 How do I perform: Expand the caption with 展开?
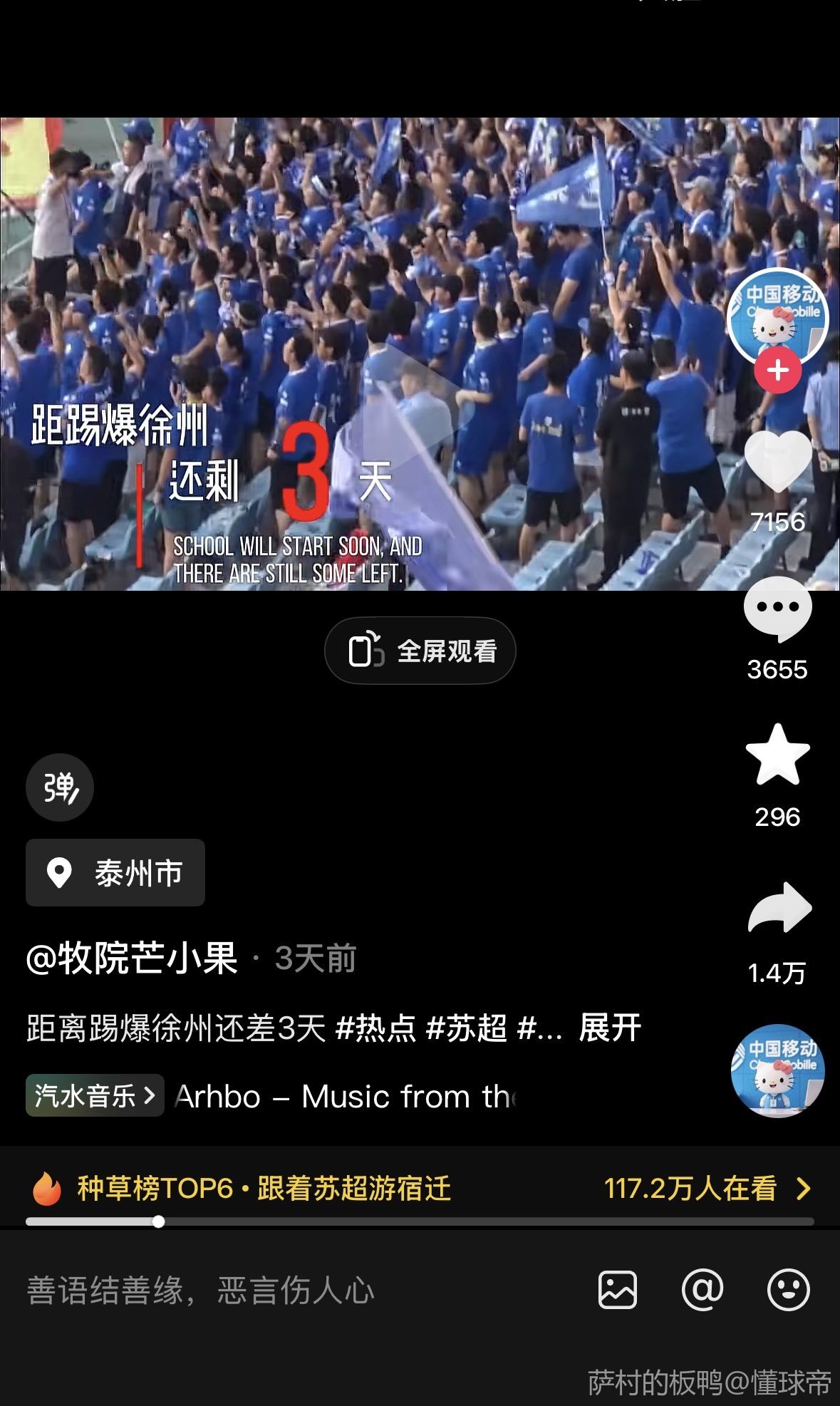click(x=610, y=1028)
